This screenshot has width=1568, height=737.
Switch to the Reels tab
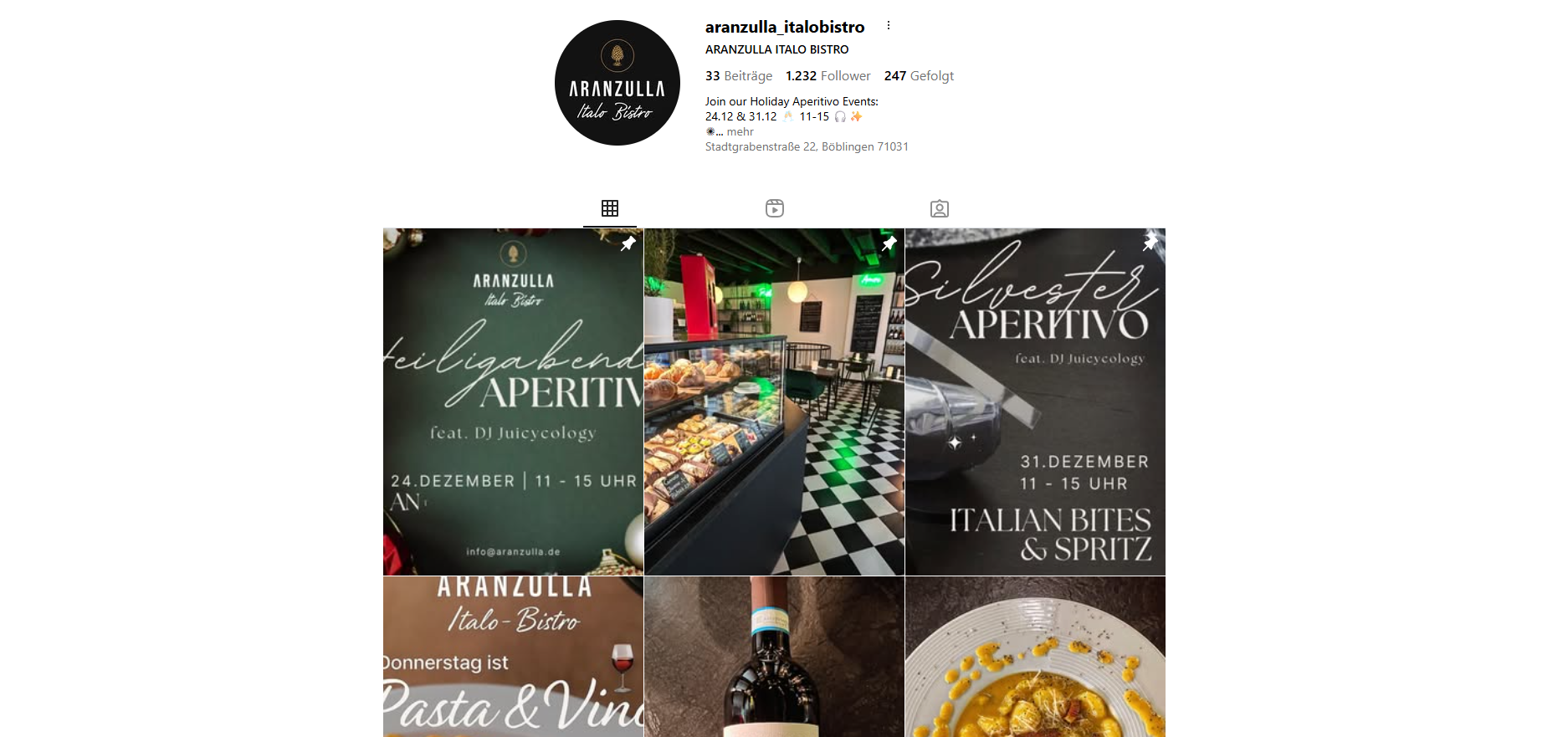tap(775, 208)
